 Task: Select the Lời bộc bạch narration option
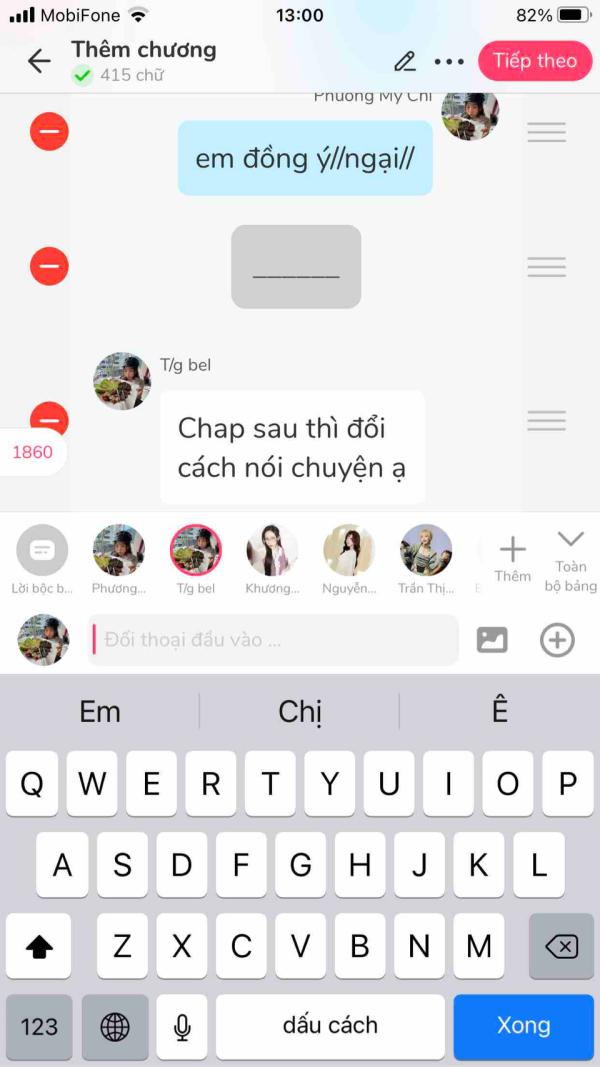(42, 559)
